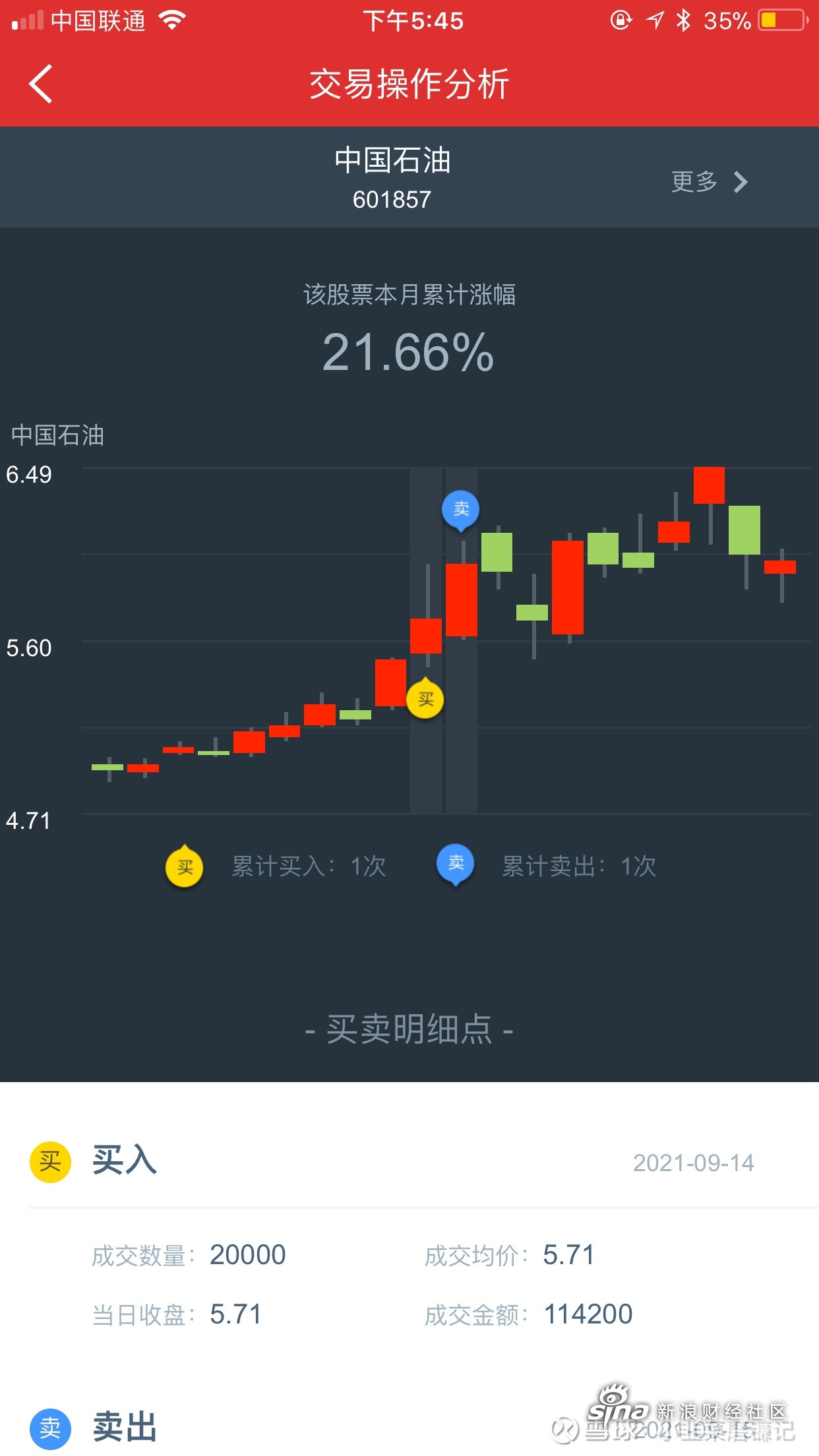Go back using the top-left arrow
This screenshot has width=819, height=1456.
[41, 84]
